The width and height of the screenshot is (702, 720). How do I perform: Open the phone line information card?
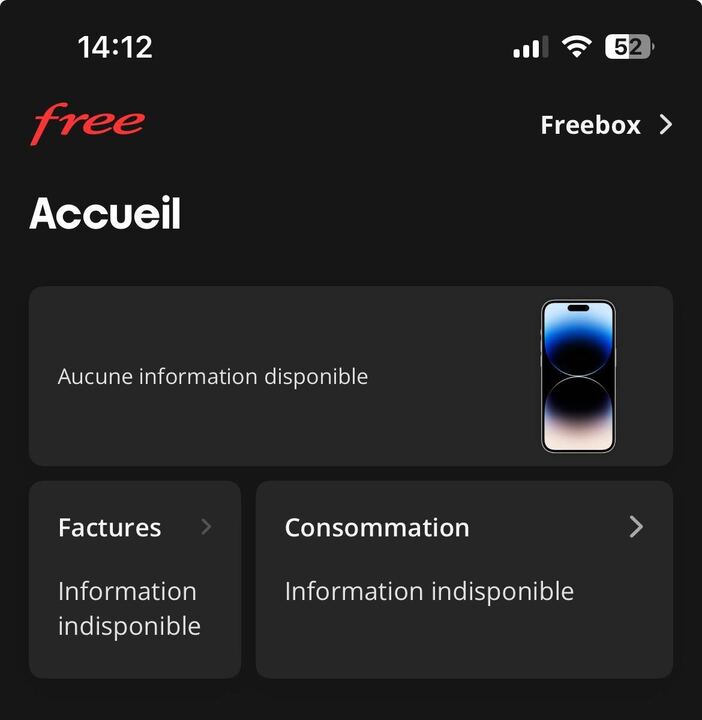pyautogui.click(x=350, y=376)
